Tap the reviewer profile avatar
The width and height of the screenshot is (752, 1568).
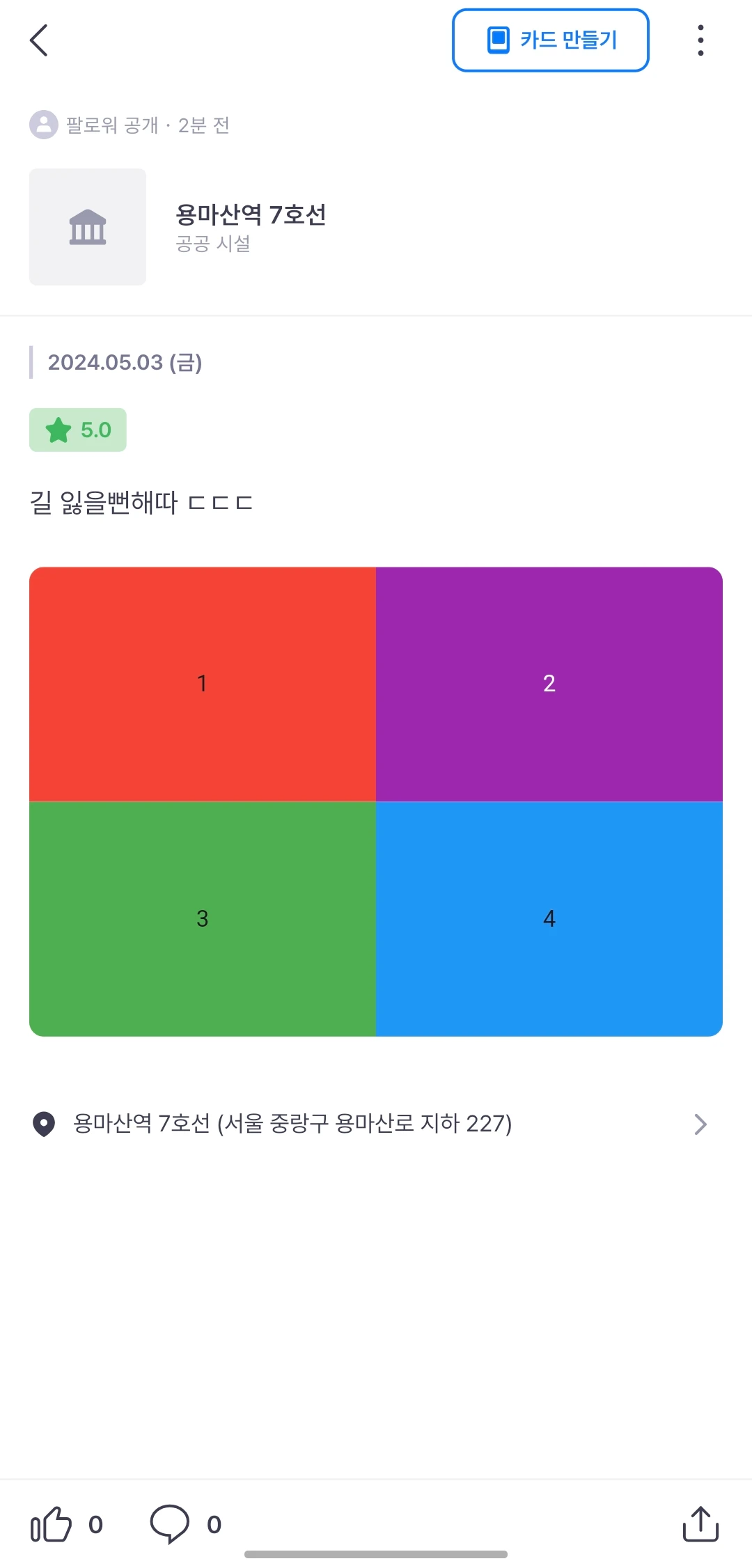coord(44,125)
